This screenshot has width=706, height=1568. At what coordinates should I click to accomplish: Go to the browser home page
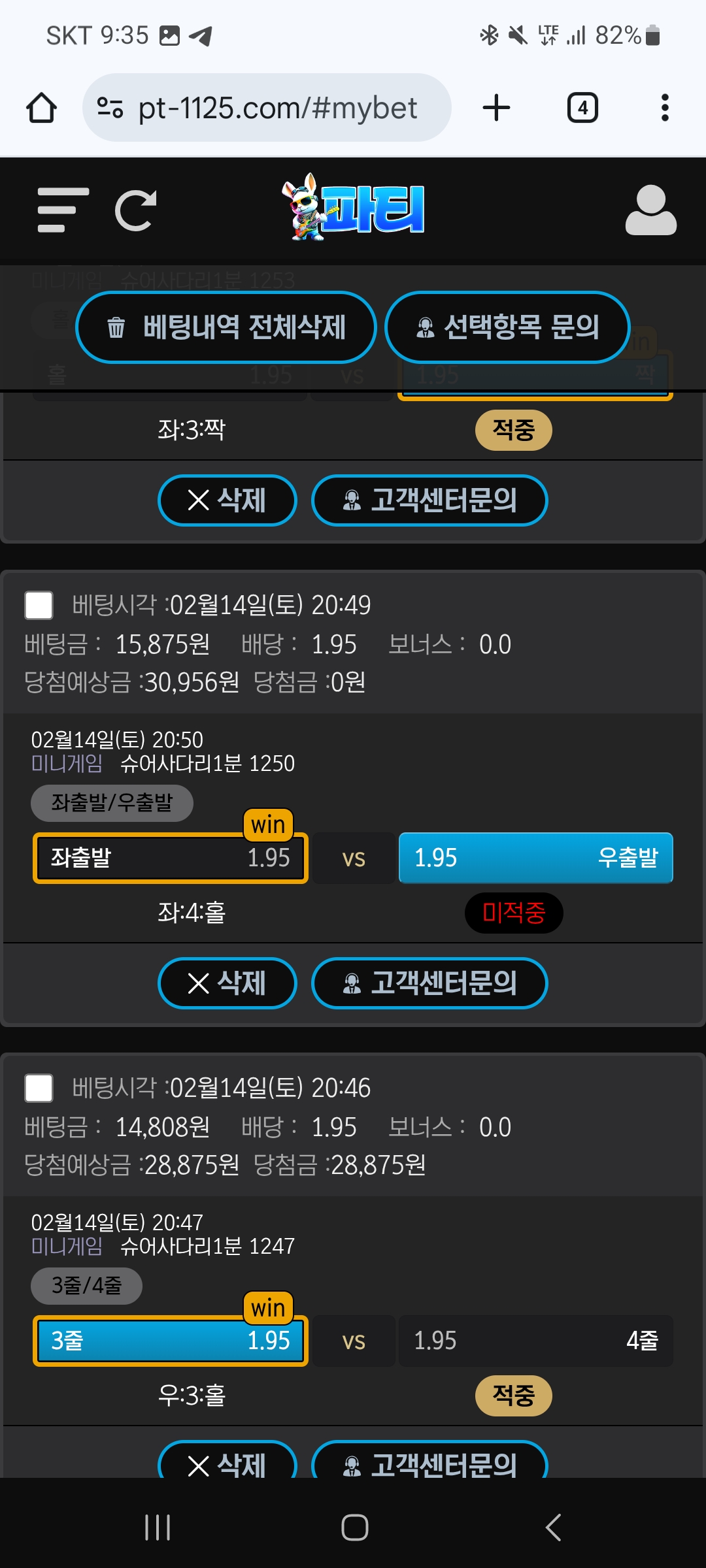[41, 108]
